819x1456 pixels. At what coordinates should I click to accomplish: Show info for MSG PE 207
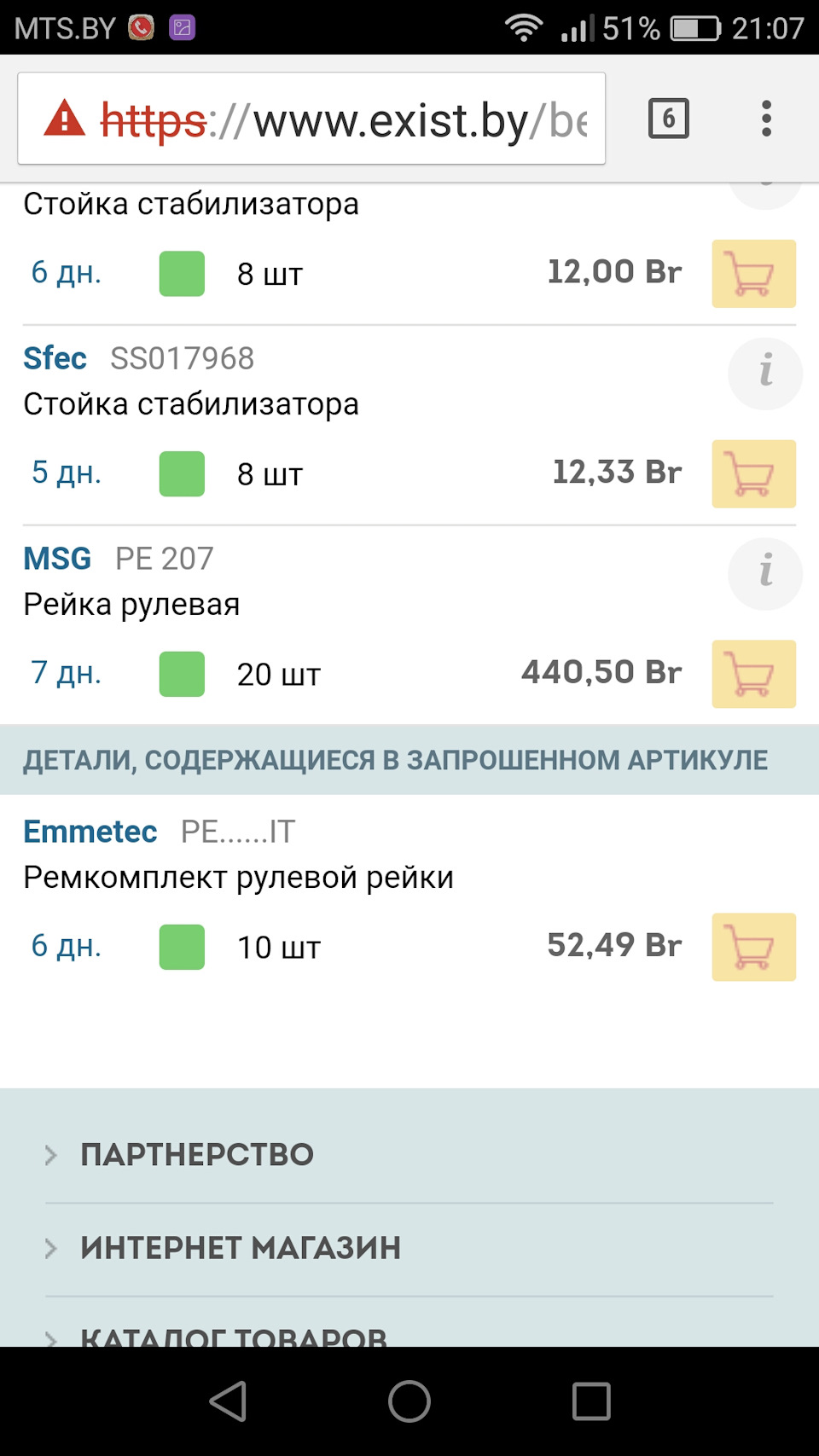tap(765, 573)
